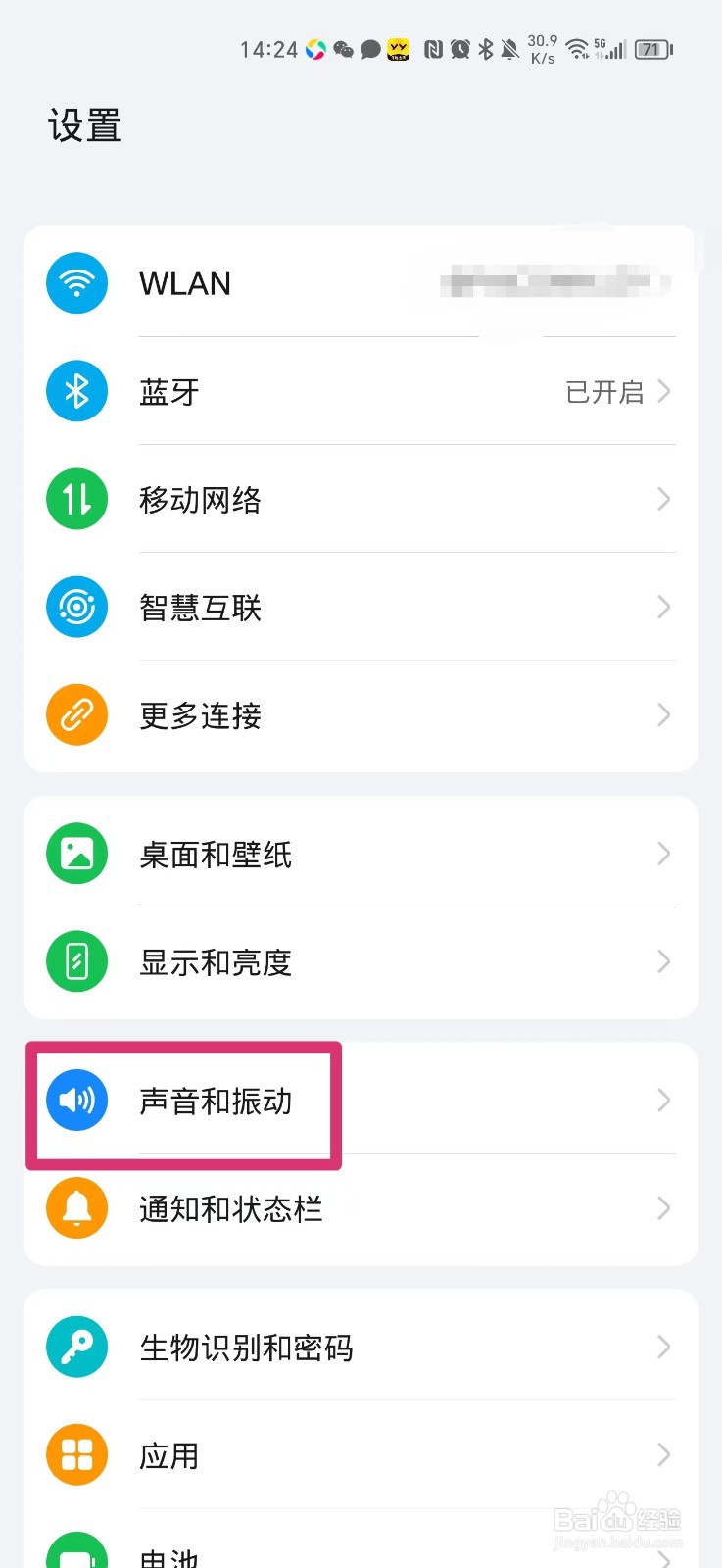
Task: Expand the 蓝牙 row via its chevron
Action: click(665, 391)
